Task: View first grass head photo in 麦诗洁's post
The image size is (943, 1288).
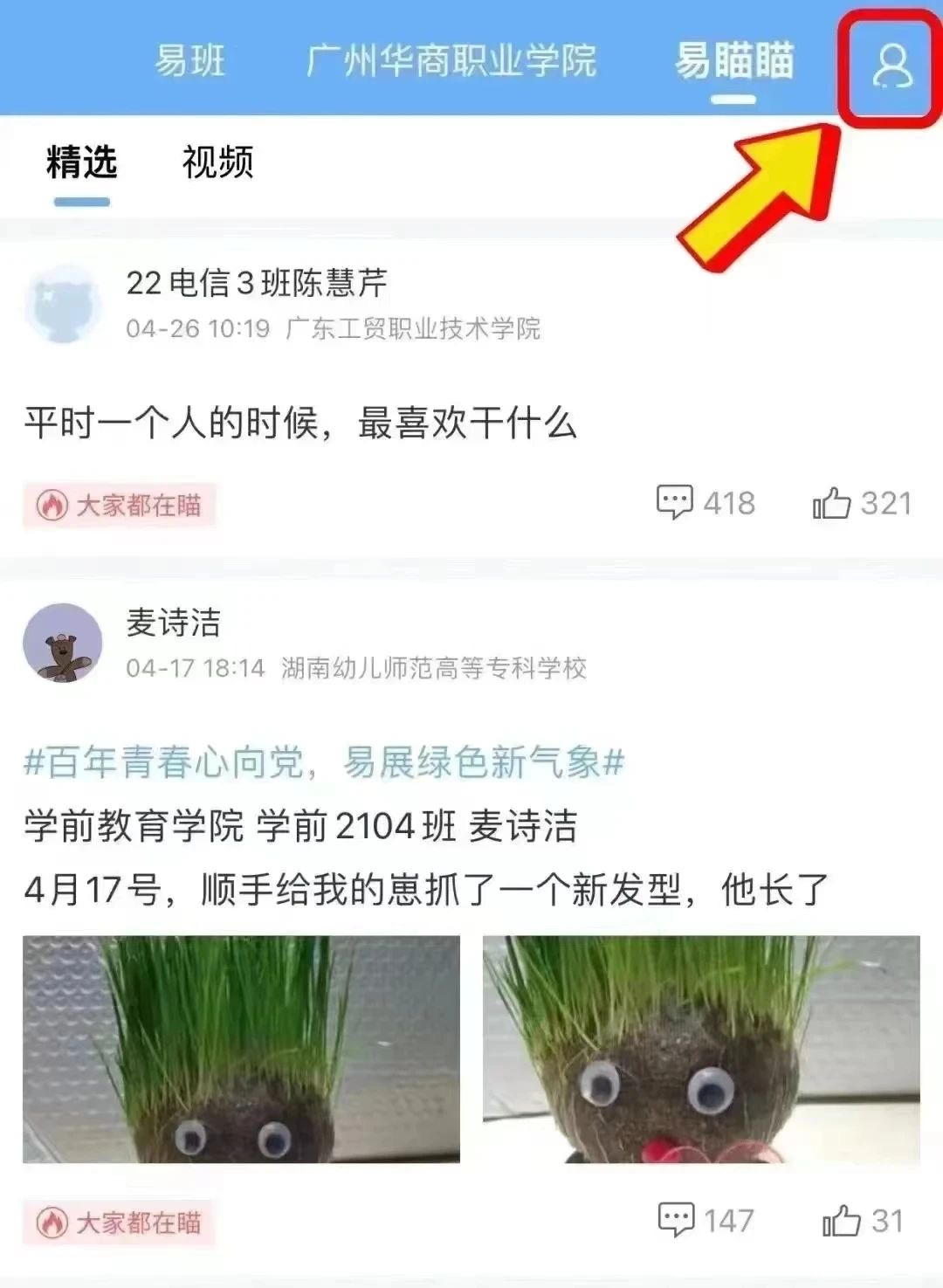Action: pyautogui.click(x=241, y=1049)
